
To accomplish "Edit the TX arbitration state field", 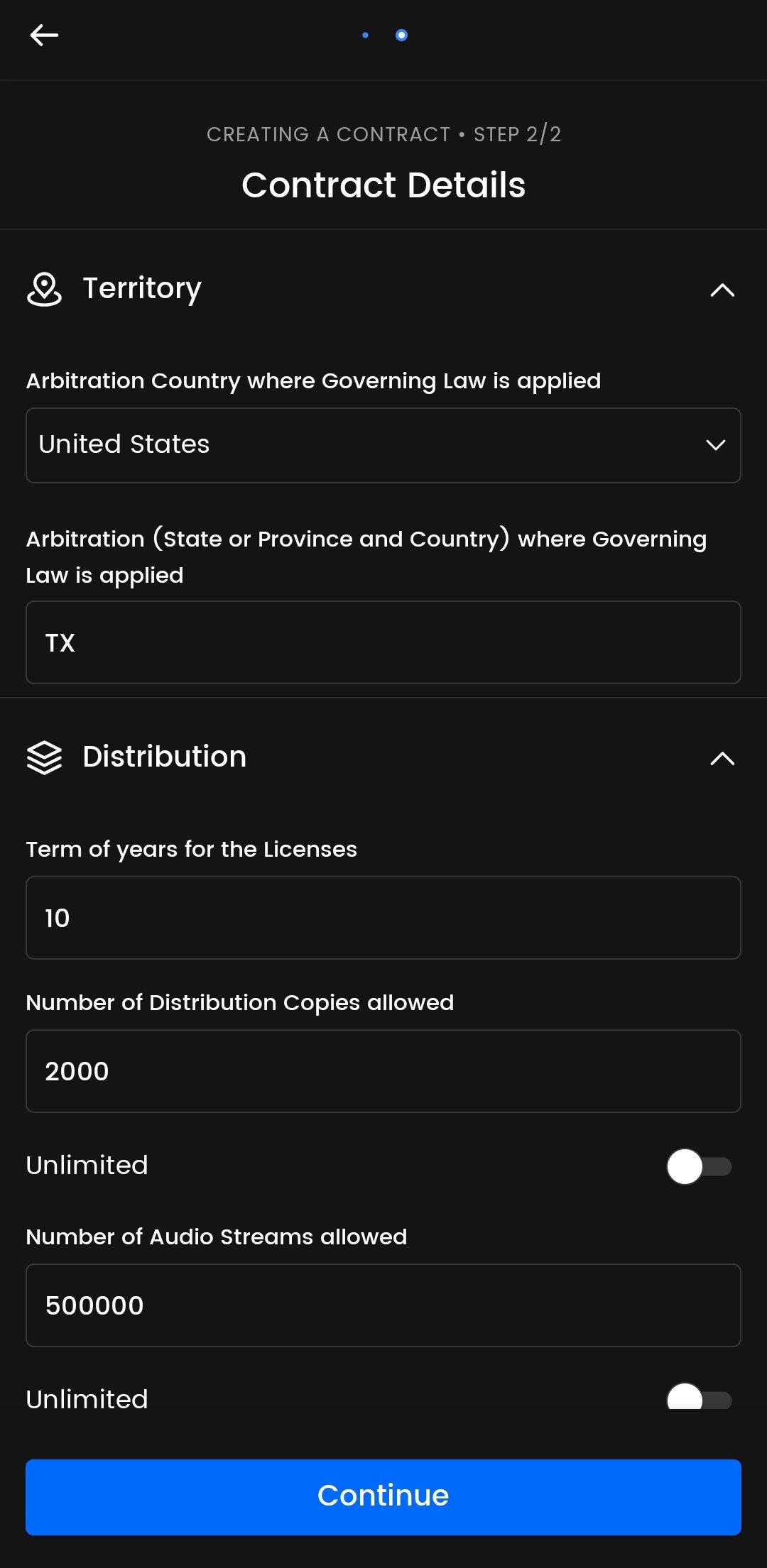I will [x=383, y=642].
